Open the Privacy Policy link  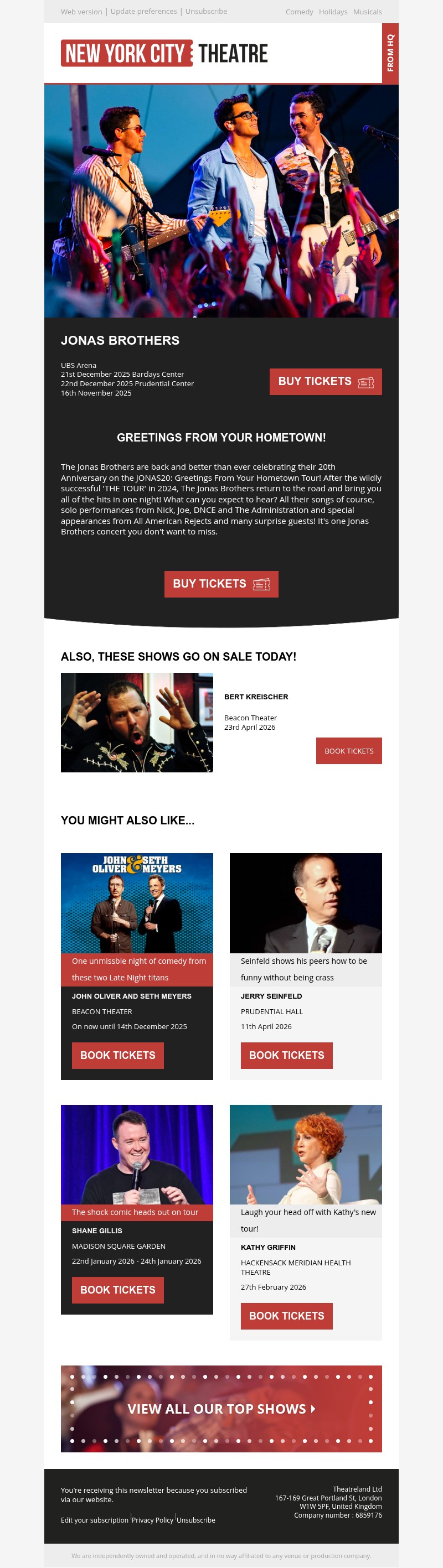[152, 1519]
